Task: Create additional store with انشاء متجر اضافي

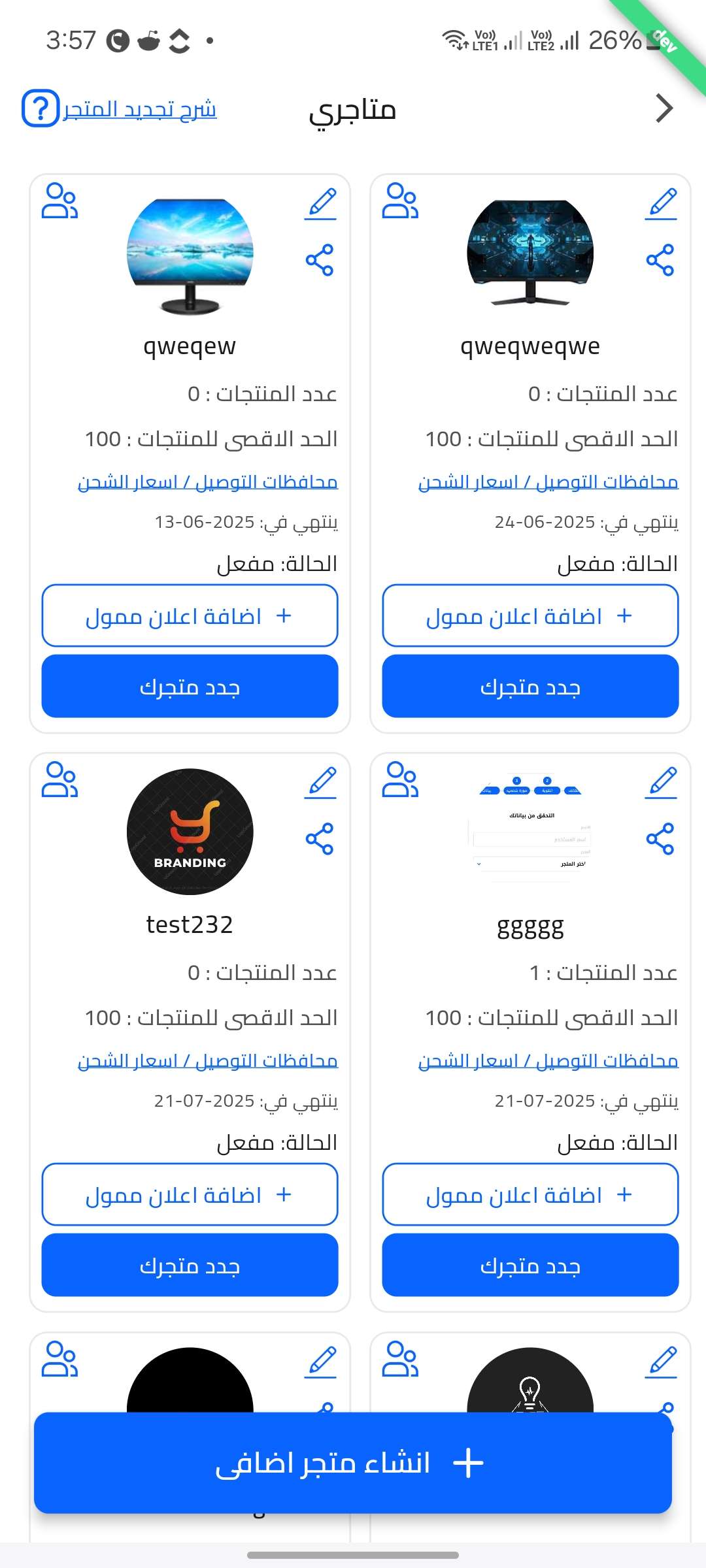Action: pos(353,1462)
